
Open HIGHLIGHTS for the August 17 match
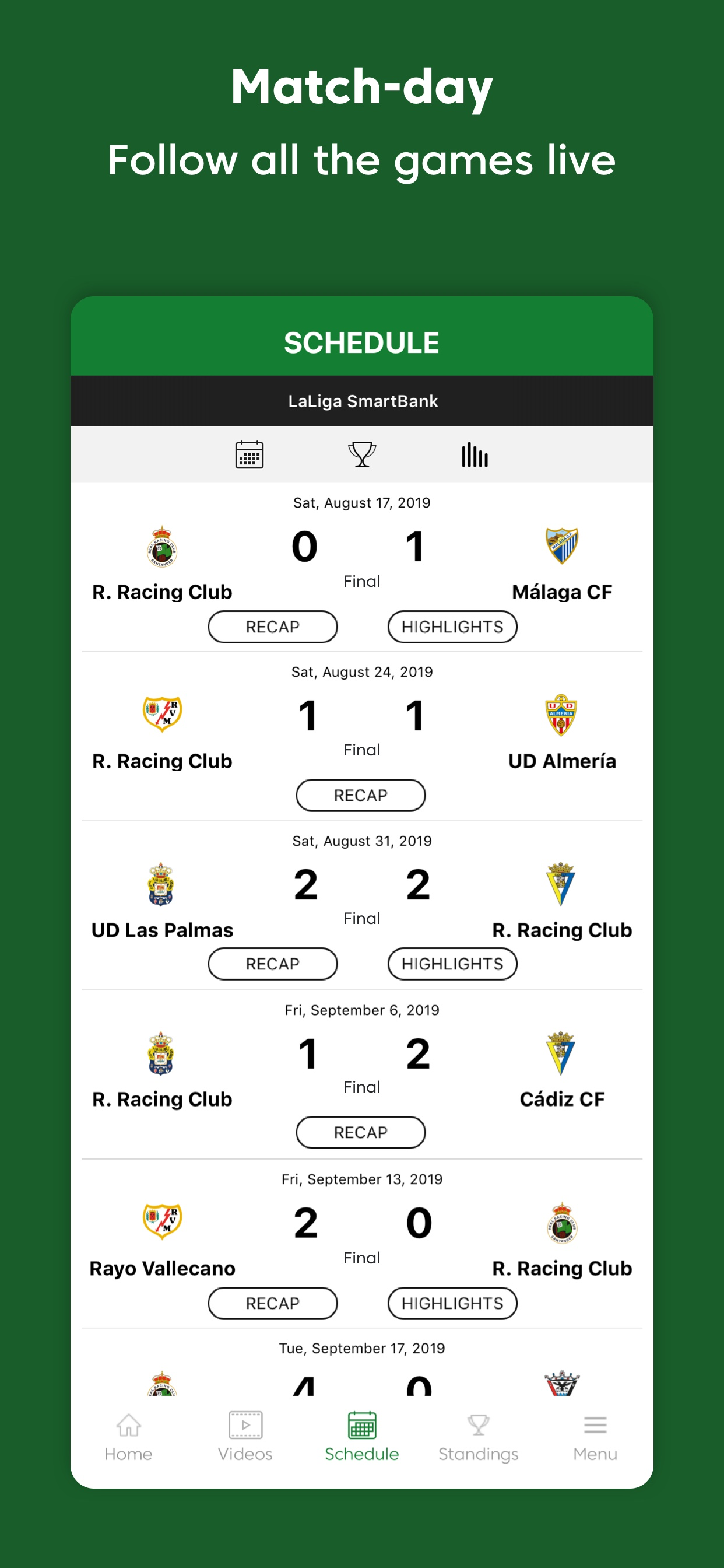tap(452, 626)
